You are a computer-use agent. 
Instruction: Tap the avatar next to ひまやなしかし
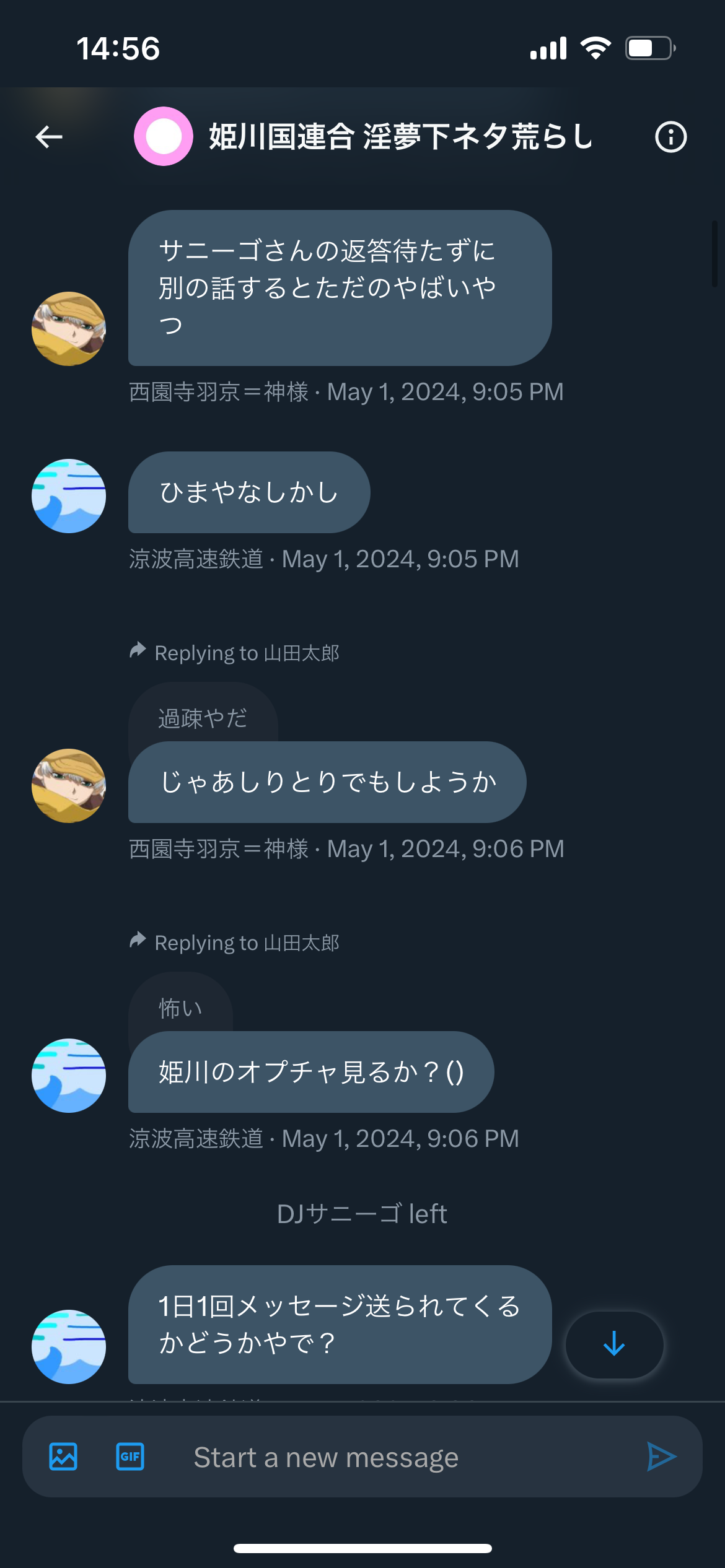pos(69,496)
